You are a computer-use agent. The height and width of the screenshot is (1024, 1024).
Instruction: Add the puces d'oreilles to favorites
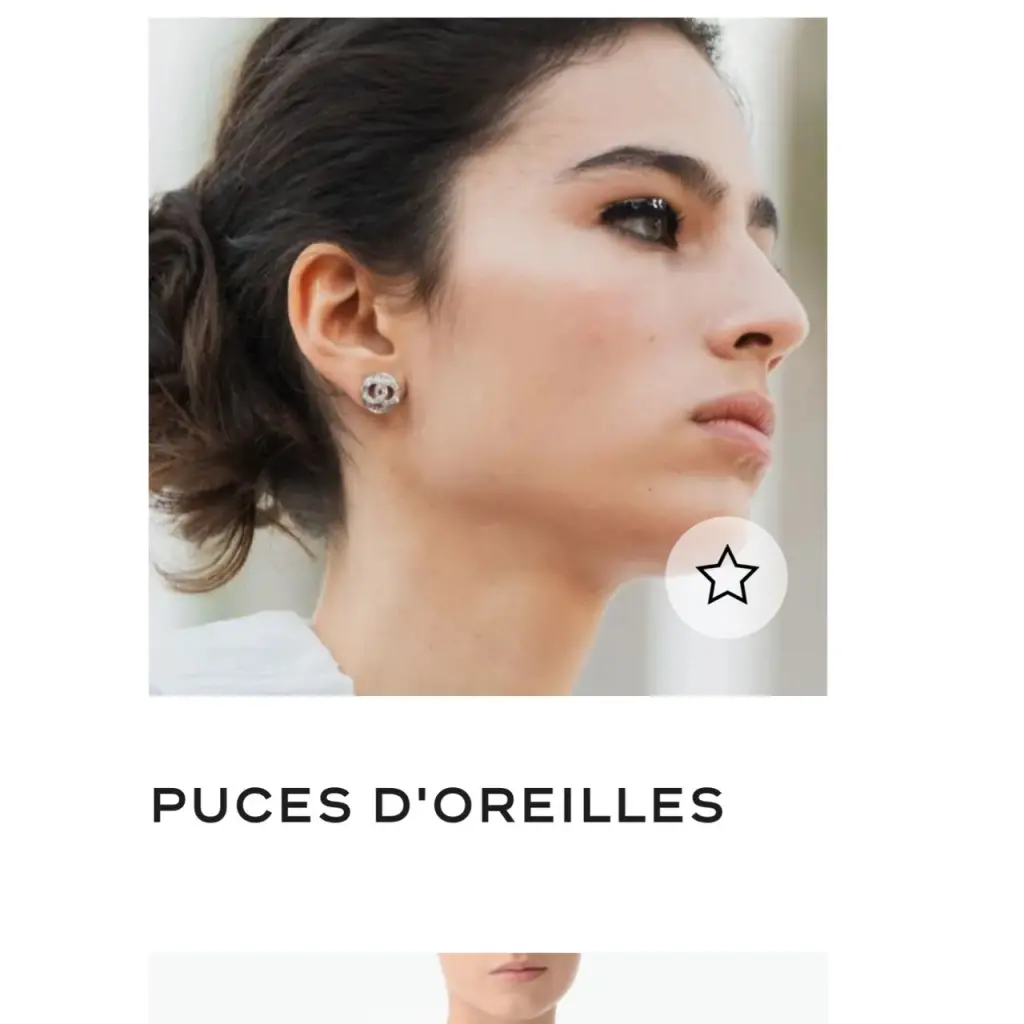coord(726,577)
